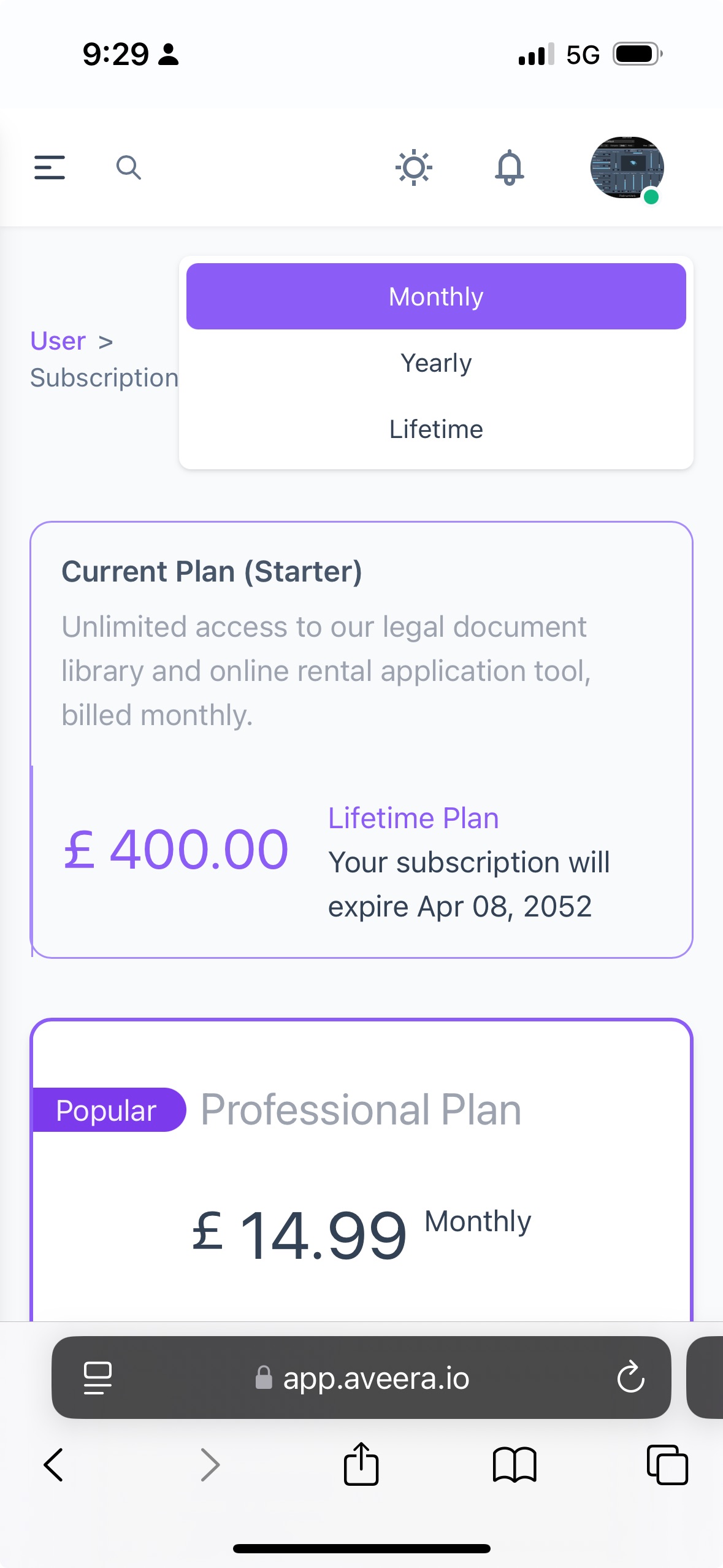Toggle the light/dark theme sun icon
This screenshot has height=1568, width=723.
[414, 167]
